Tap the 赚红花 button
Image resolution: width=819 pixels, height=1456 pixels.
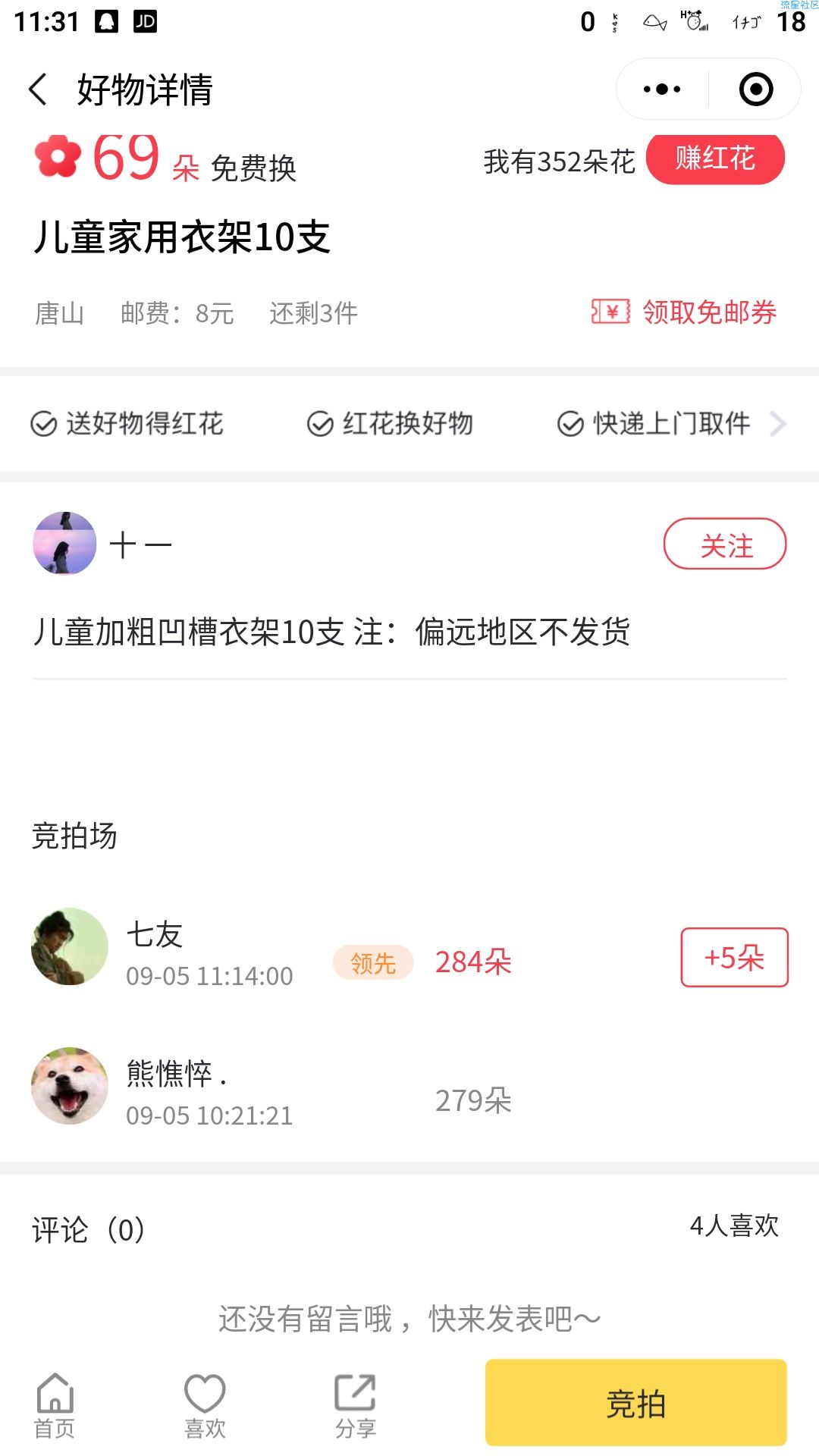click(x=714, y=158)
